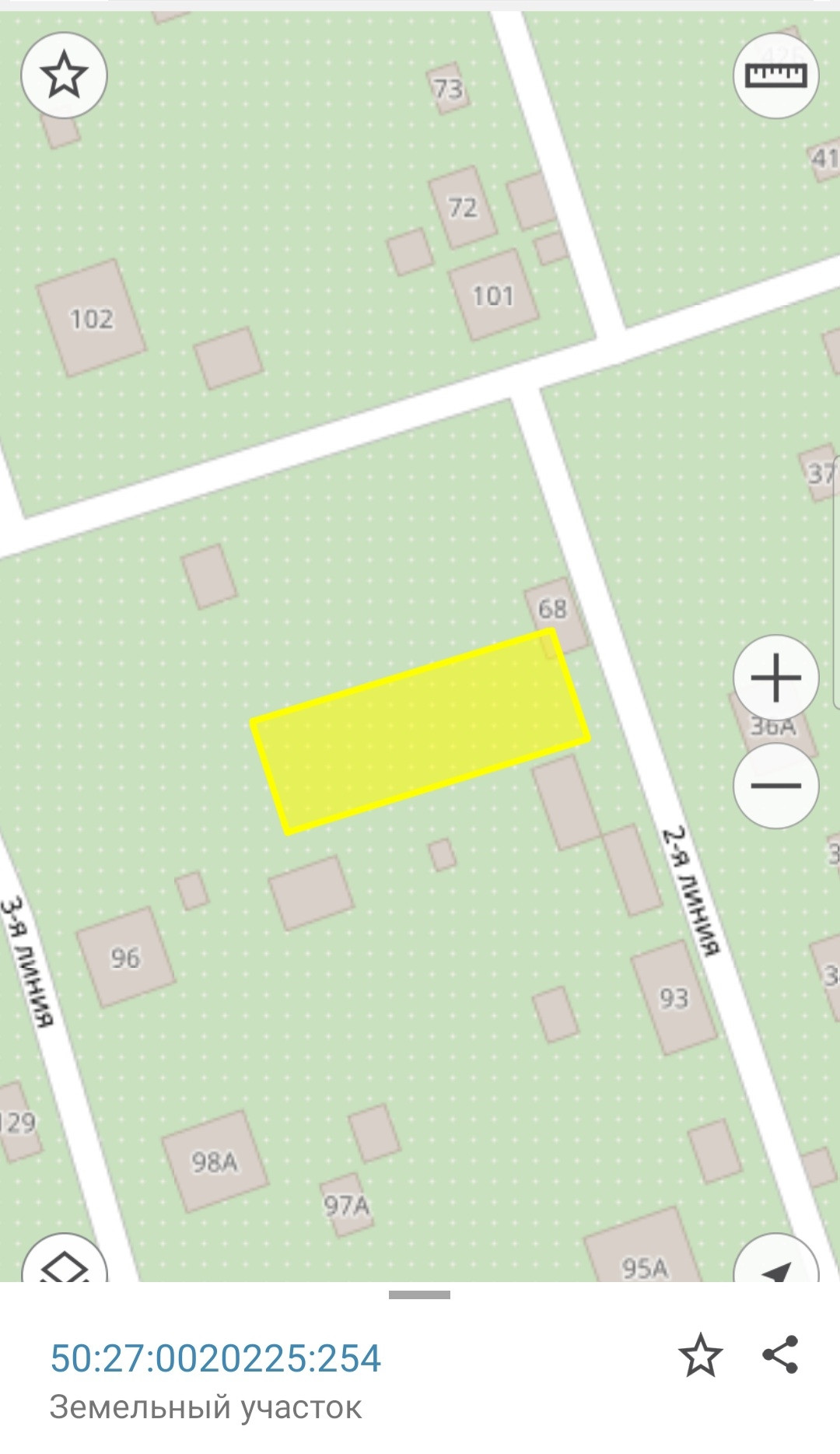This screenshot has width=840, height=1454.
Task: Activate the ruler measurement tool
Action: (x=776, y=75)
